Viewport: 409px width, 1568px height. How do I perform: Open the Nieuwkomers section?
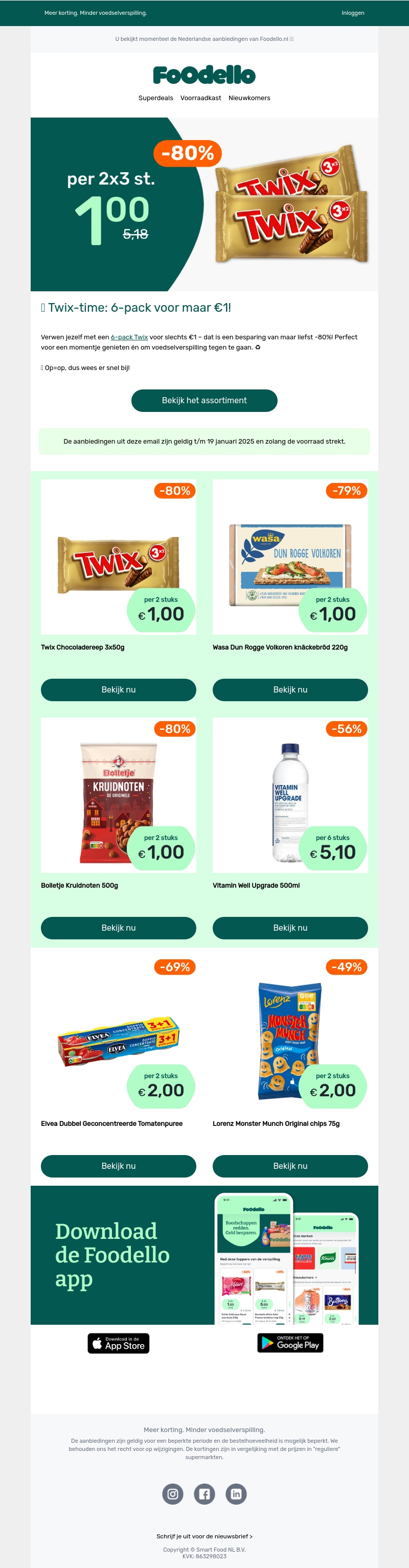click(249, 98)
